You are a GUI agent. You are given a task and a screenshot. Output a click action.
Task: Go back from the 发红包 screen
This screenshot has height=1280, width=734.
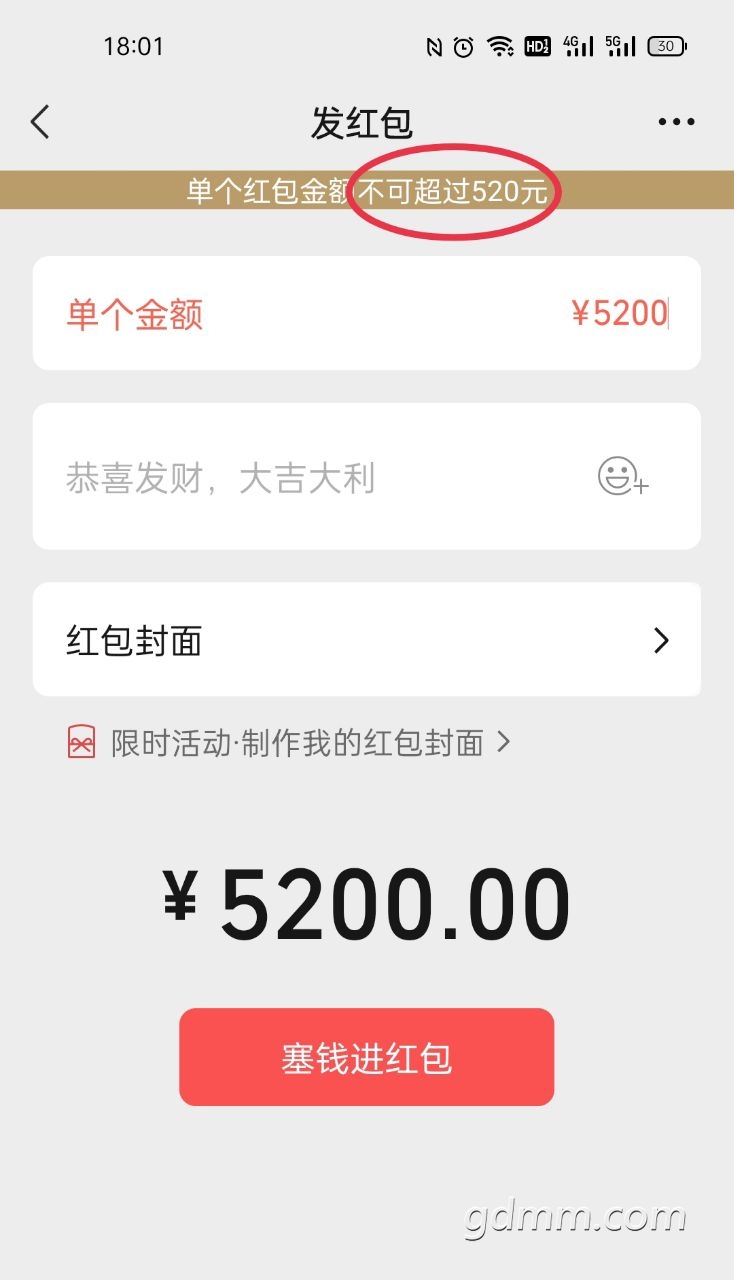coord(40,122)
